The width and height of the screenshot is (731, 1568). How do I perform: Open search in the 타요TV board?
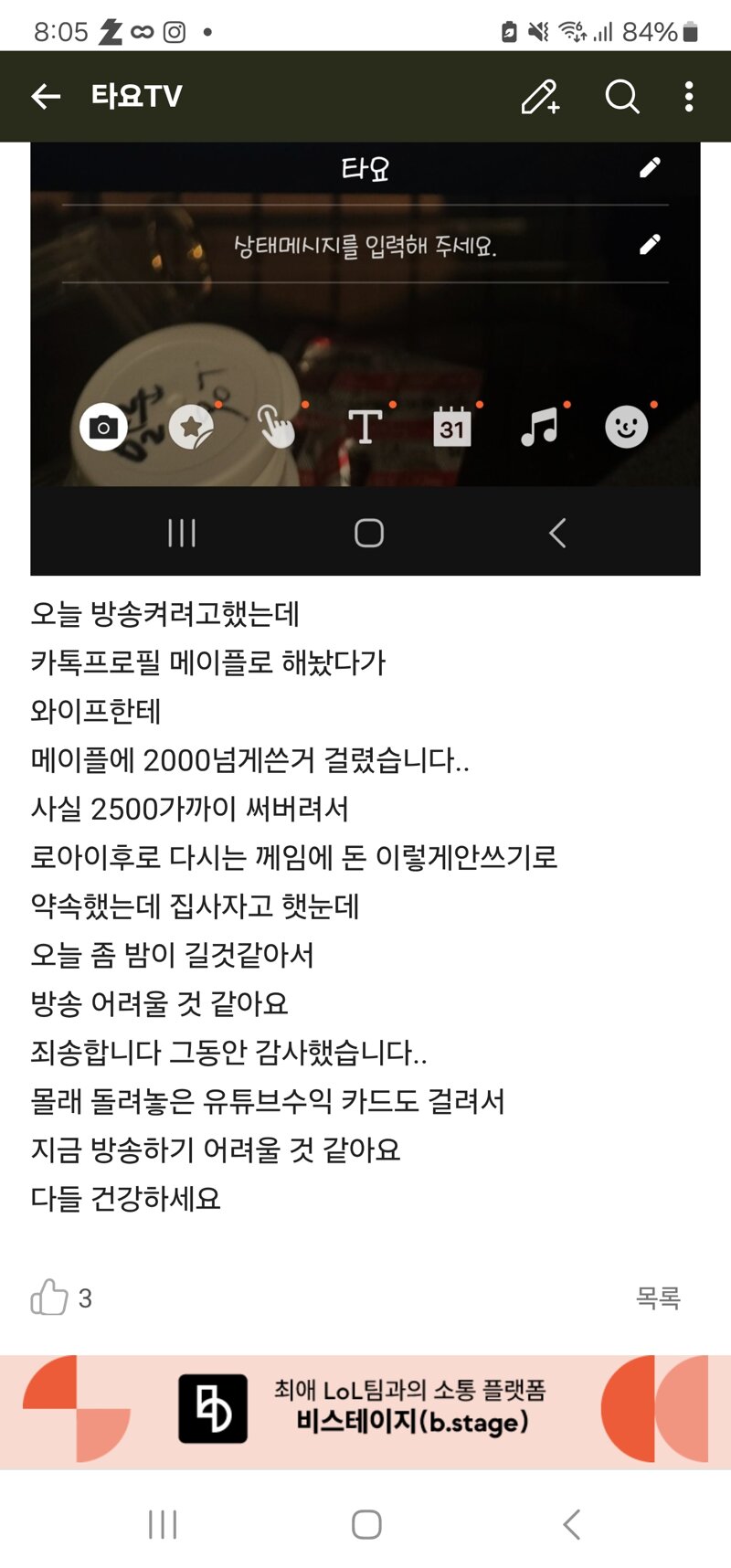(x=622, y=96)
